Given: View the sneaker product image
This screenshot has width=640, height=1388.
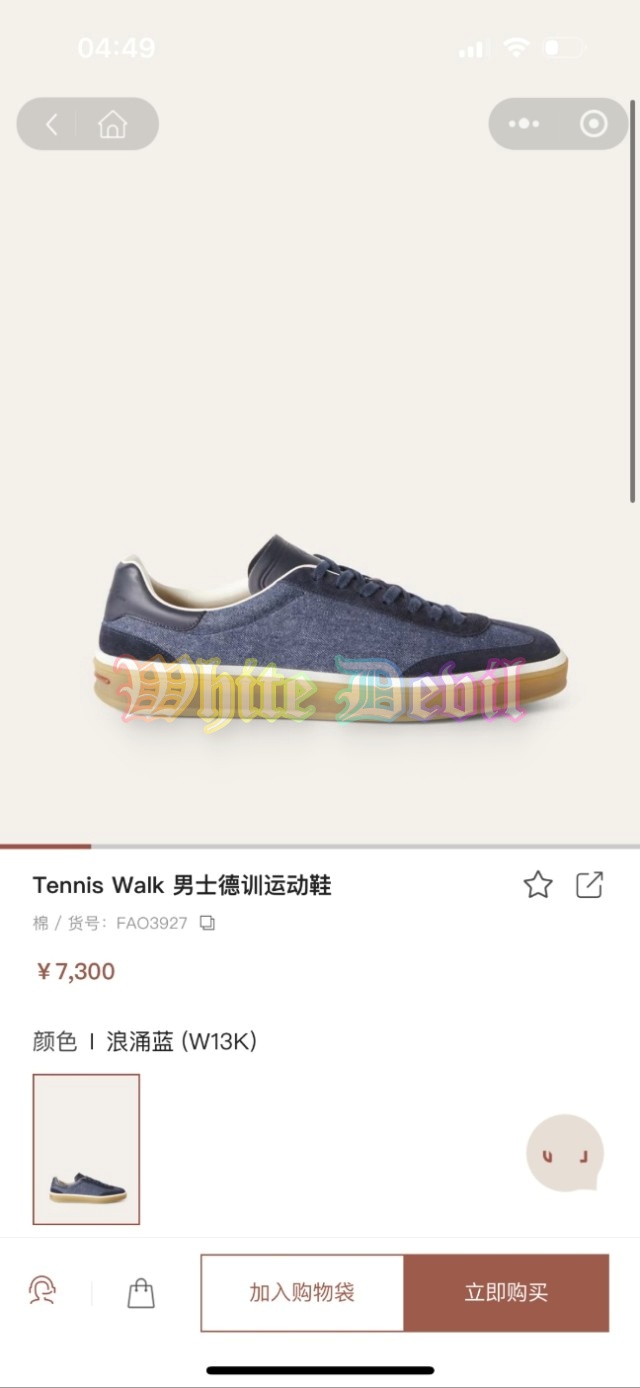Looking at the screenshot, I should (x=330, y=630).
